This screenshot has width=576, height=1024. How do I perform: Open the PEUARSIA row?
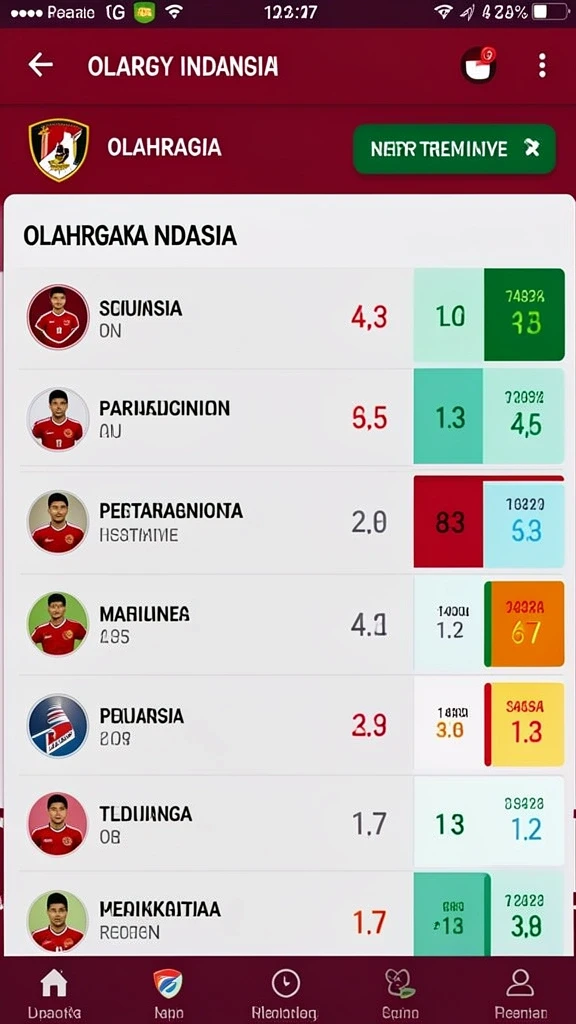click(x=291, y=725)
